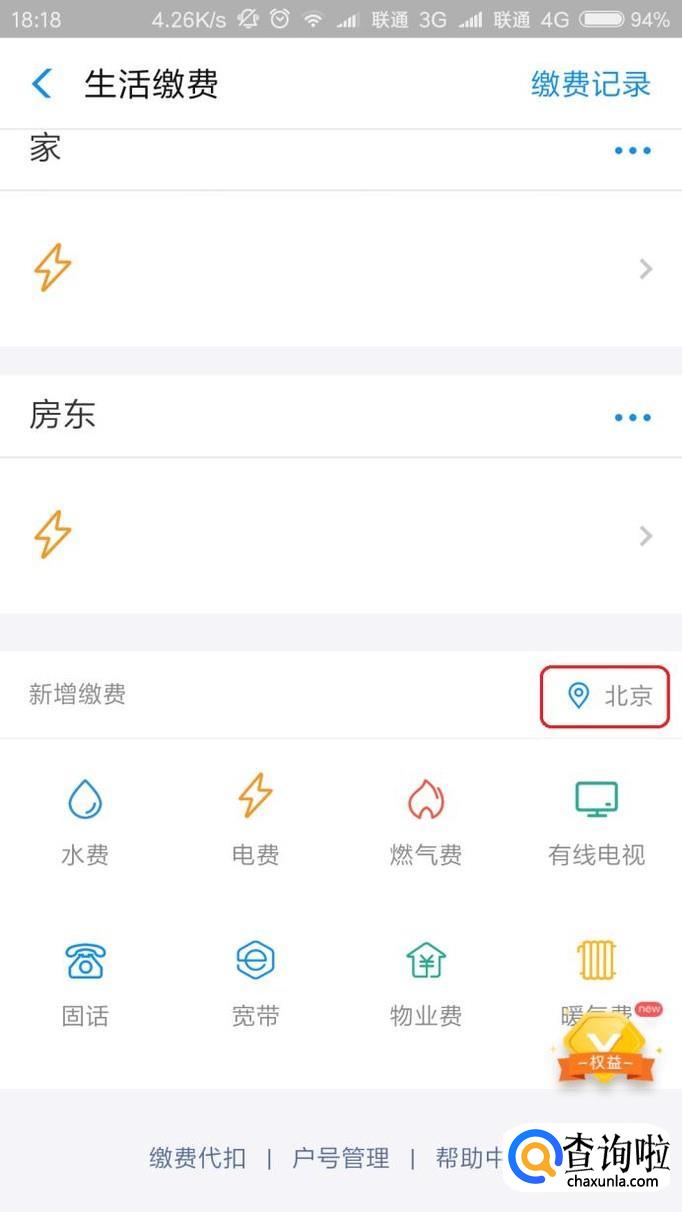Open electricity account under 家

340,268
